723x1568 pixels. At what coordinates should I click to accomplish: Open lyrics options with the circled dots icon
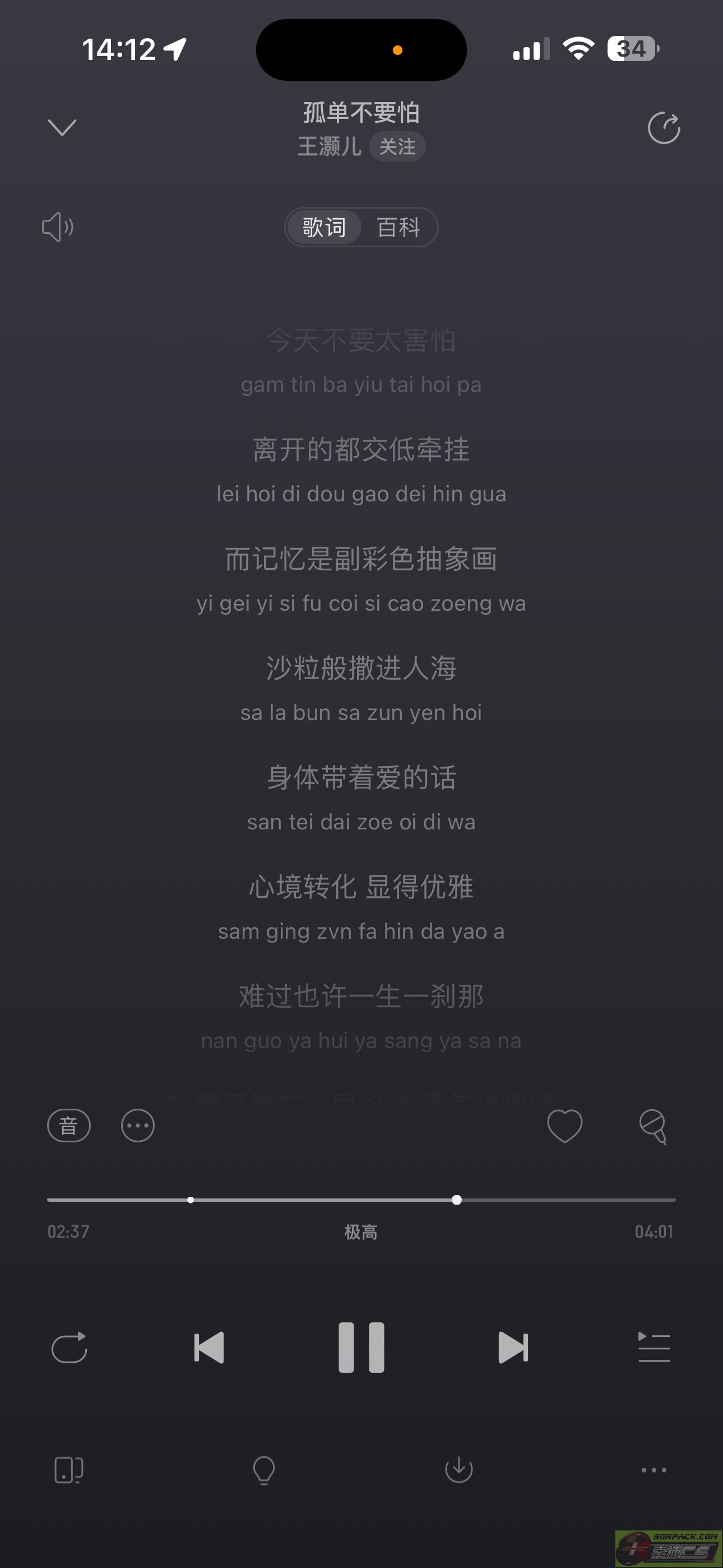click(137, 1126)
